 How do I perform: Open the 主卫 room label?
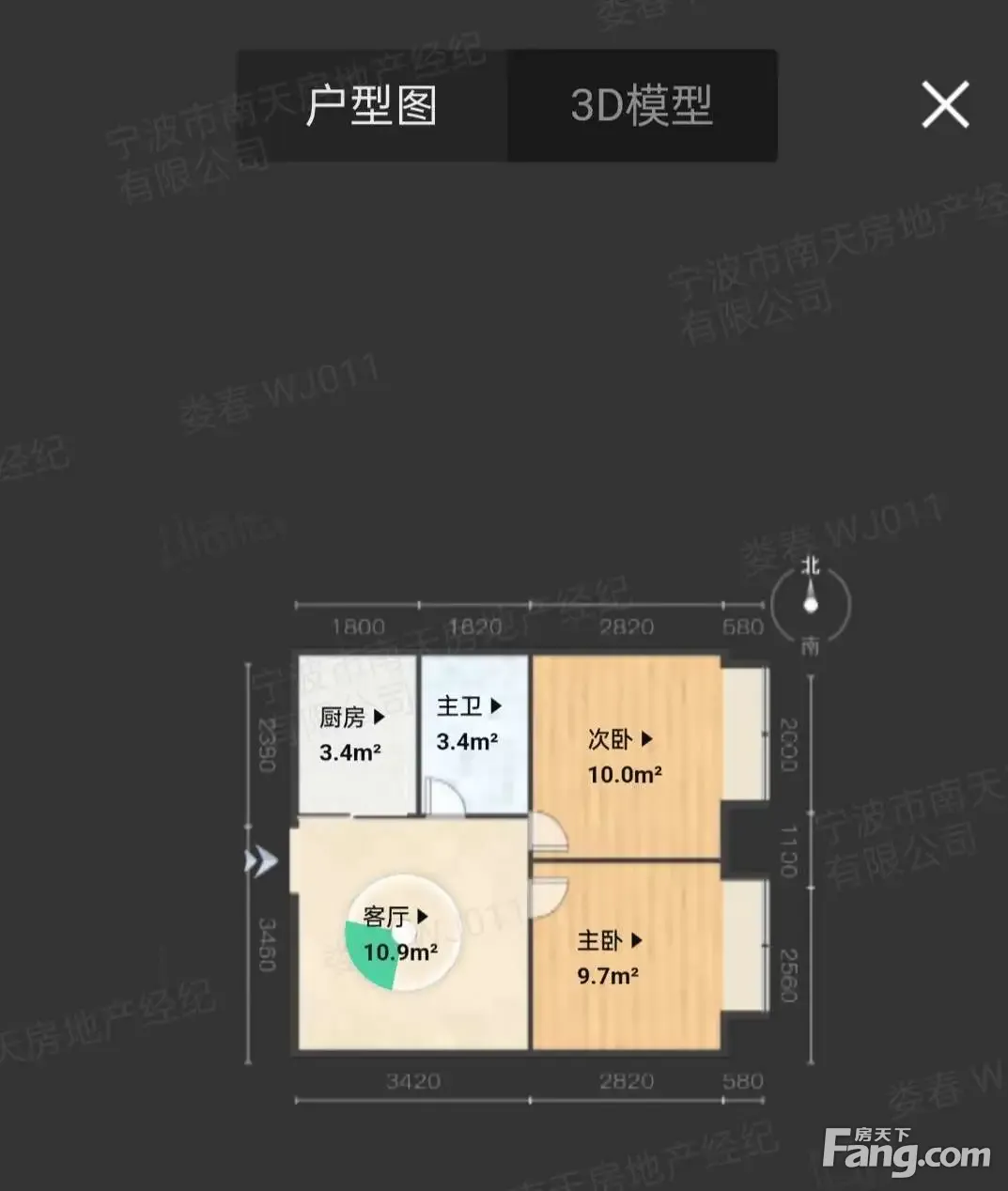(x=469, y=706)
